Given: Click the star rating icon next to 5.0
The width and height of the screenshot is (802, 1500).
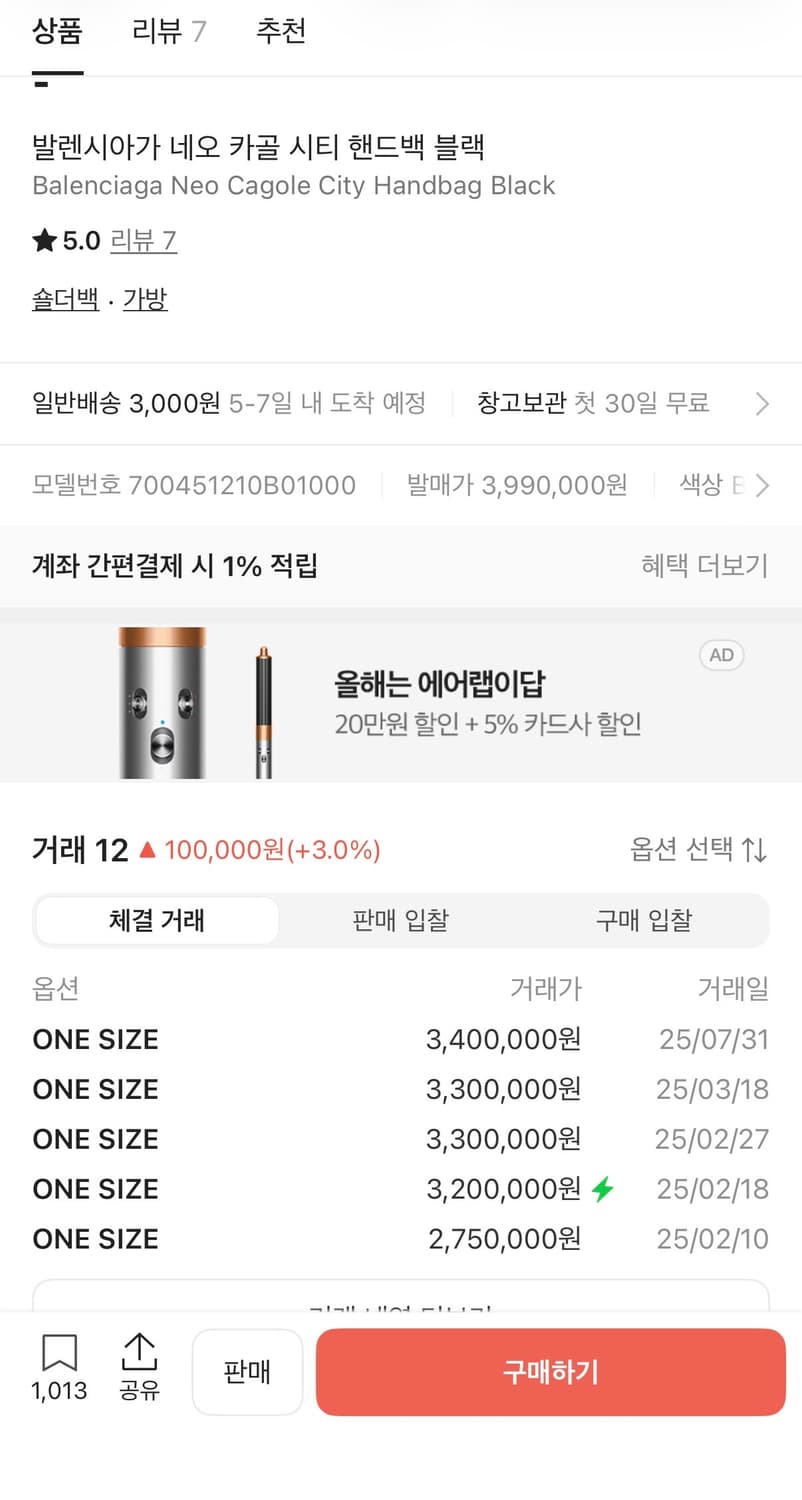Looking at the screenshot, I should [41, 240].
